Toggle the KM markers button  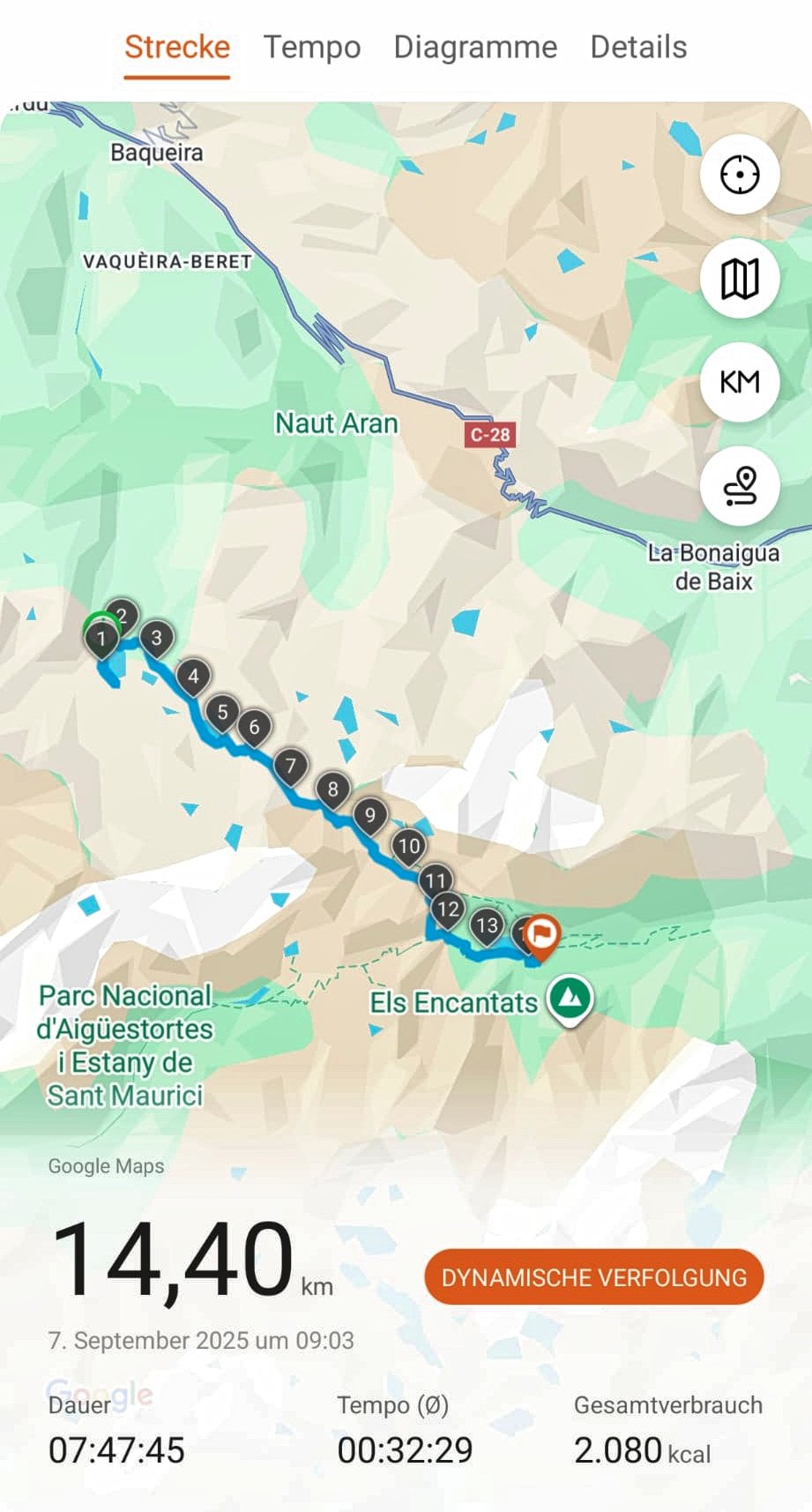pyautogui.click(x=740, y=382)
